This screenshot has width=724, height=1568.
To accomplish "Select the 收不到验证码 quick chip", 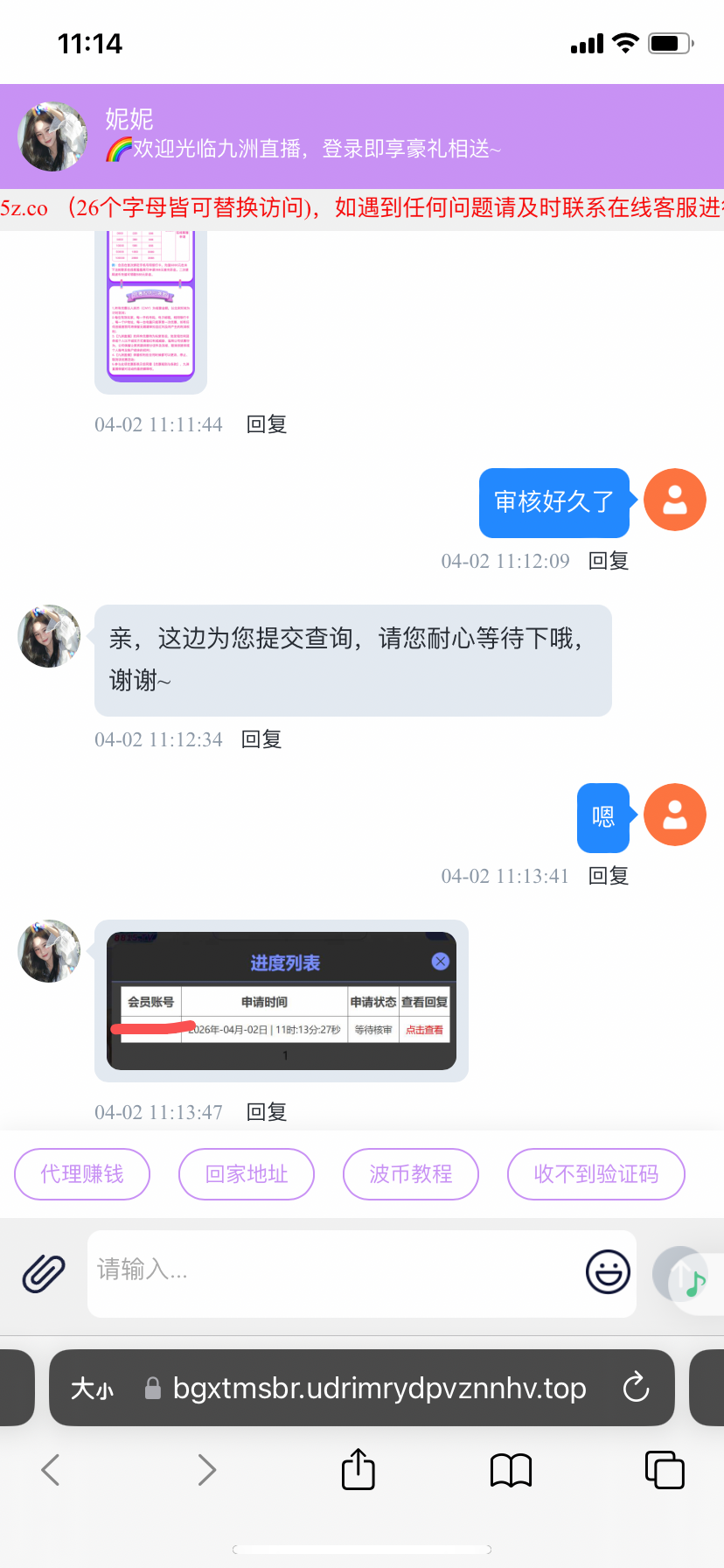I will (x=596, y=1174).
